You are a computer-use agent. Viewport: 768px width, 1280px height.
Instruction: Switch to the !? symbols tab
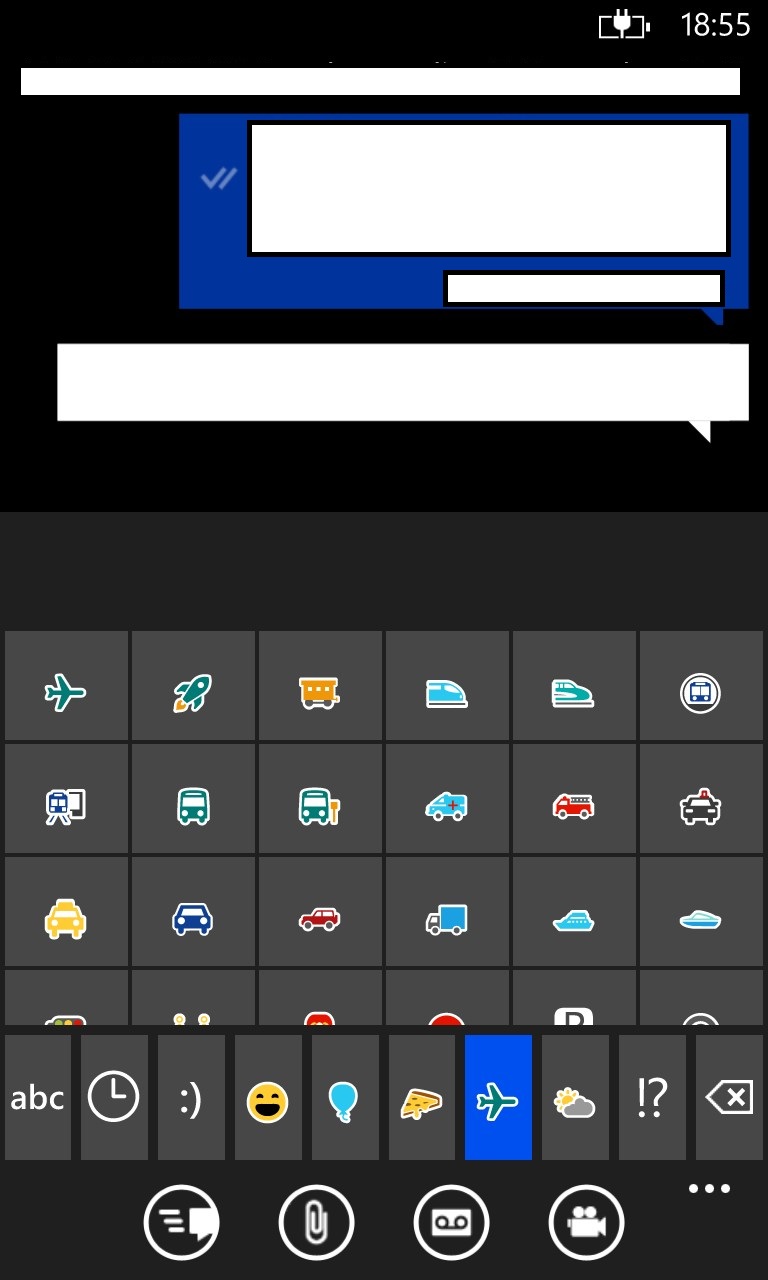[x=652, y=1098]
